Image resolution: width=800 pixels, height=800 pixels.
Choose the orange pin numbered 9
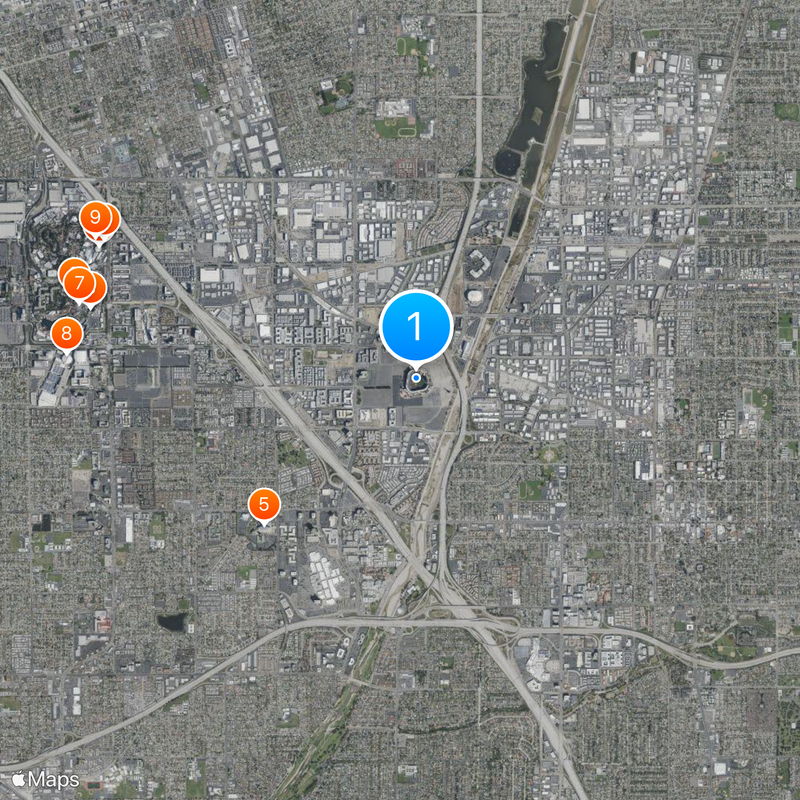(x=94, y=217)
